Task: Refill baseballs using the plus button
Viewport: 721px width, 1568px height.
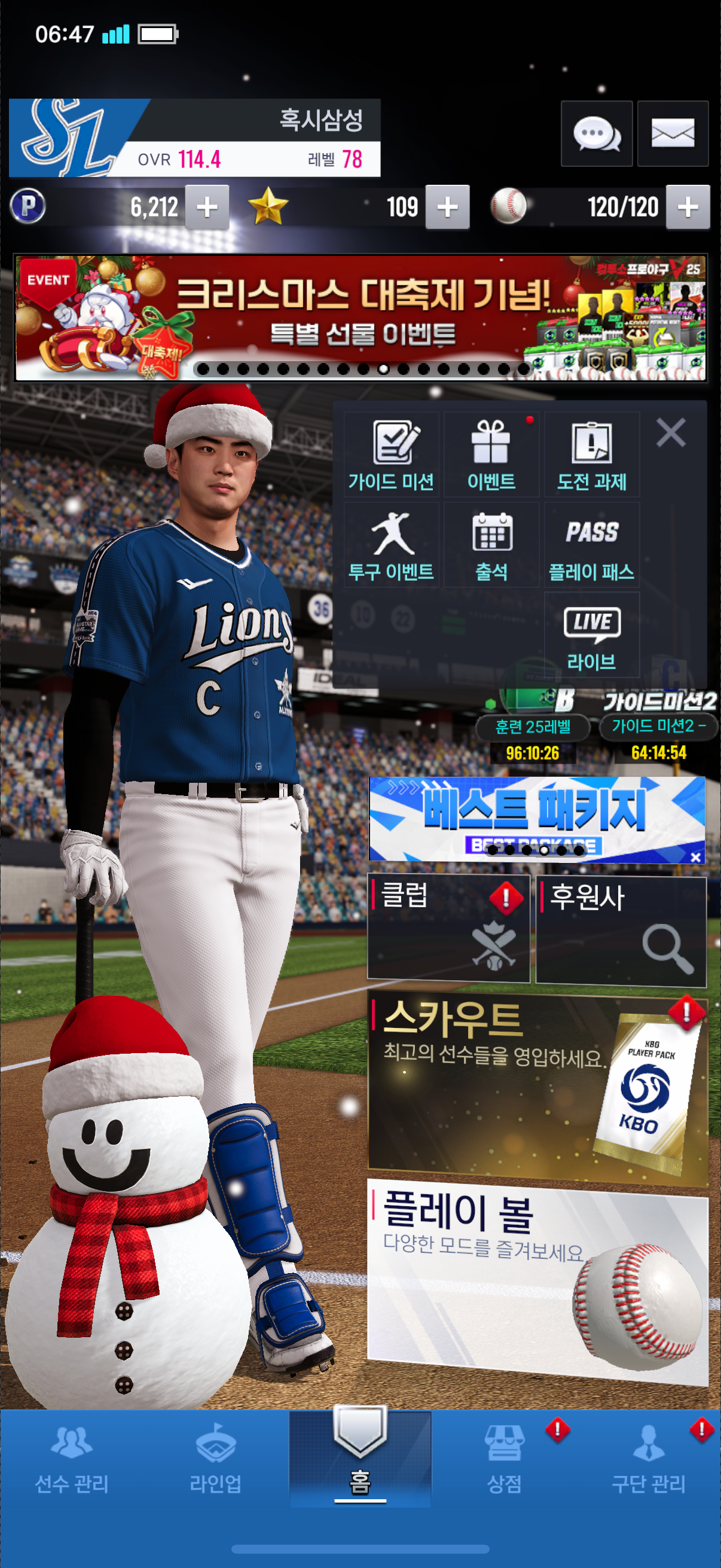Action: pyautogui.click(x=688, y=207)
